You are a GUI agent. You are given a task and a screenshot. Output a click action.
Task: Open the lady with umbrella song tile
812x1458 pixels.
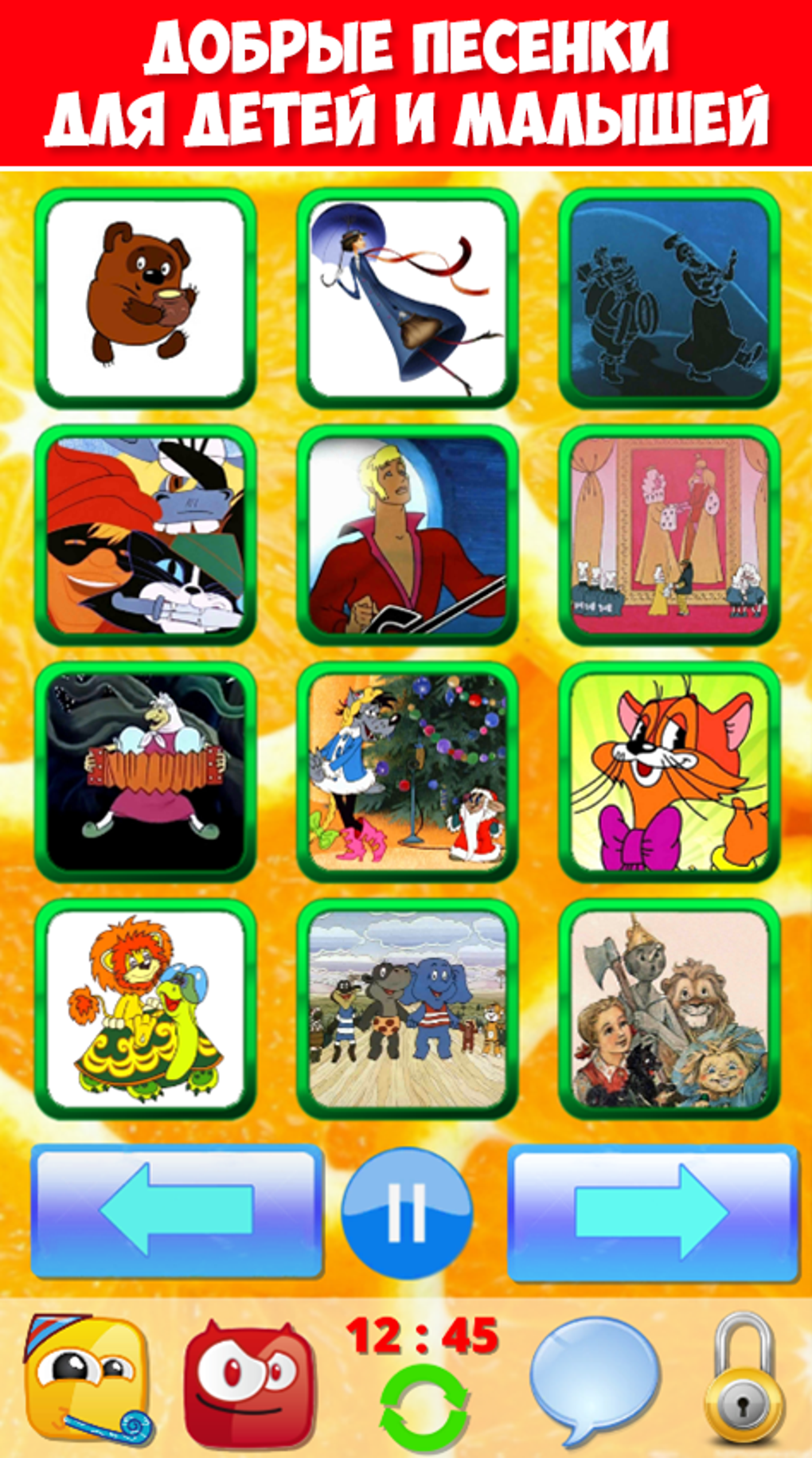[407, 299]
